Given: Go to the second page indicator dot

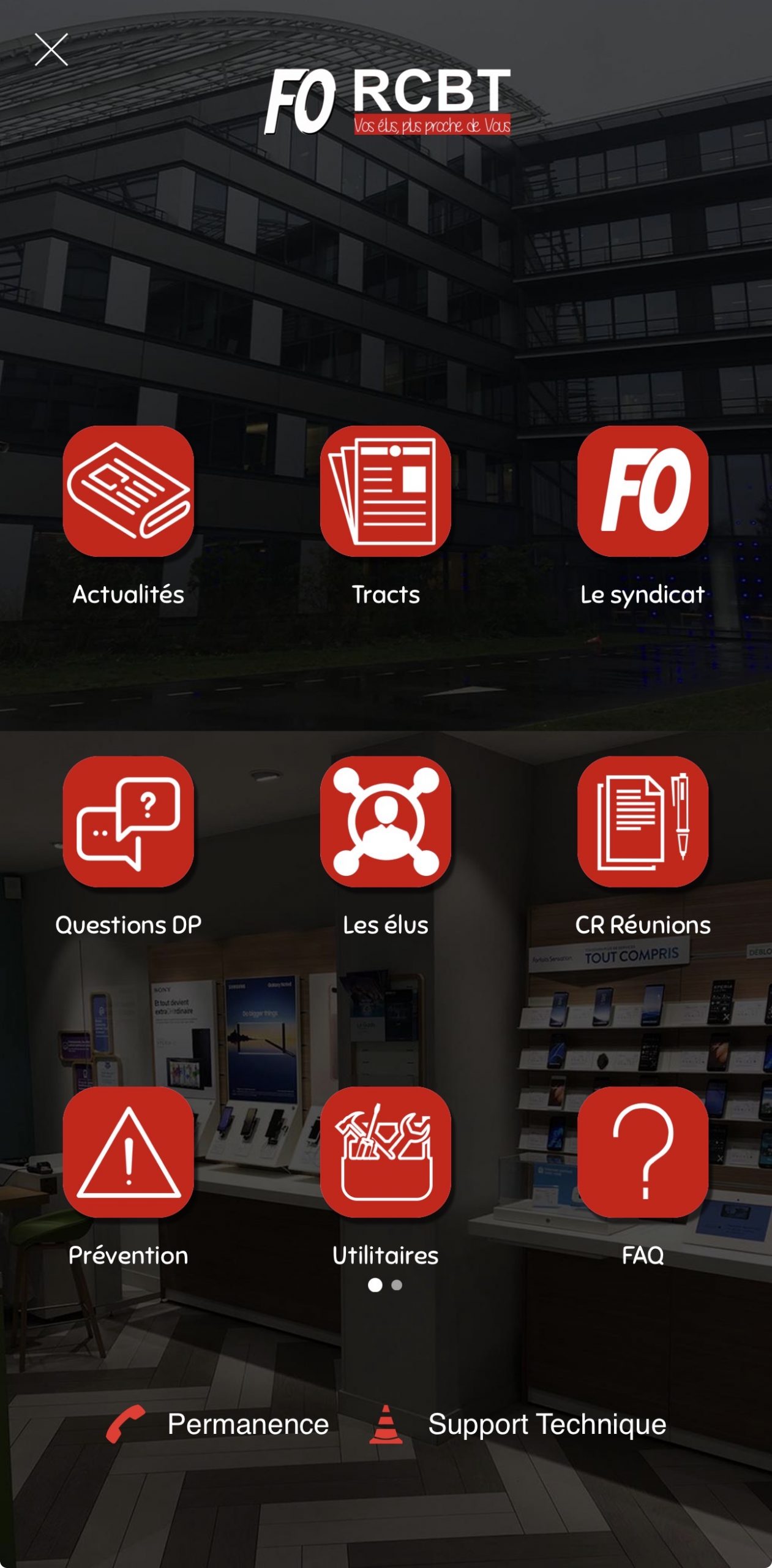Looking at the screenshot, I should pos(397,1285).
